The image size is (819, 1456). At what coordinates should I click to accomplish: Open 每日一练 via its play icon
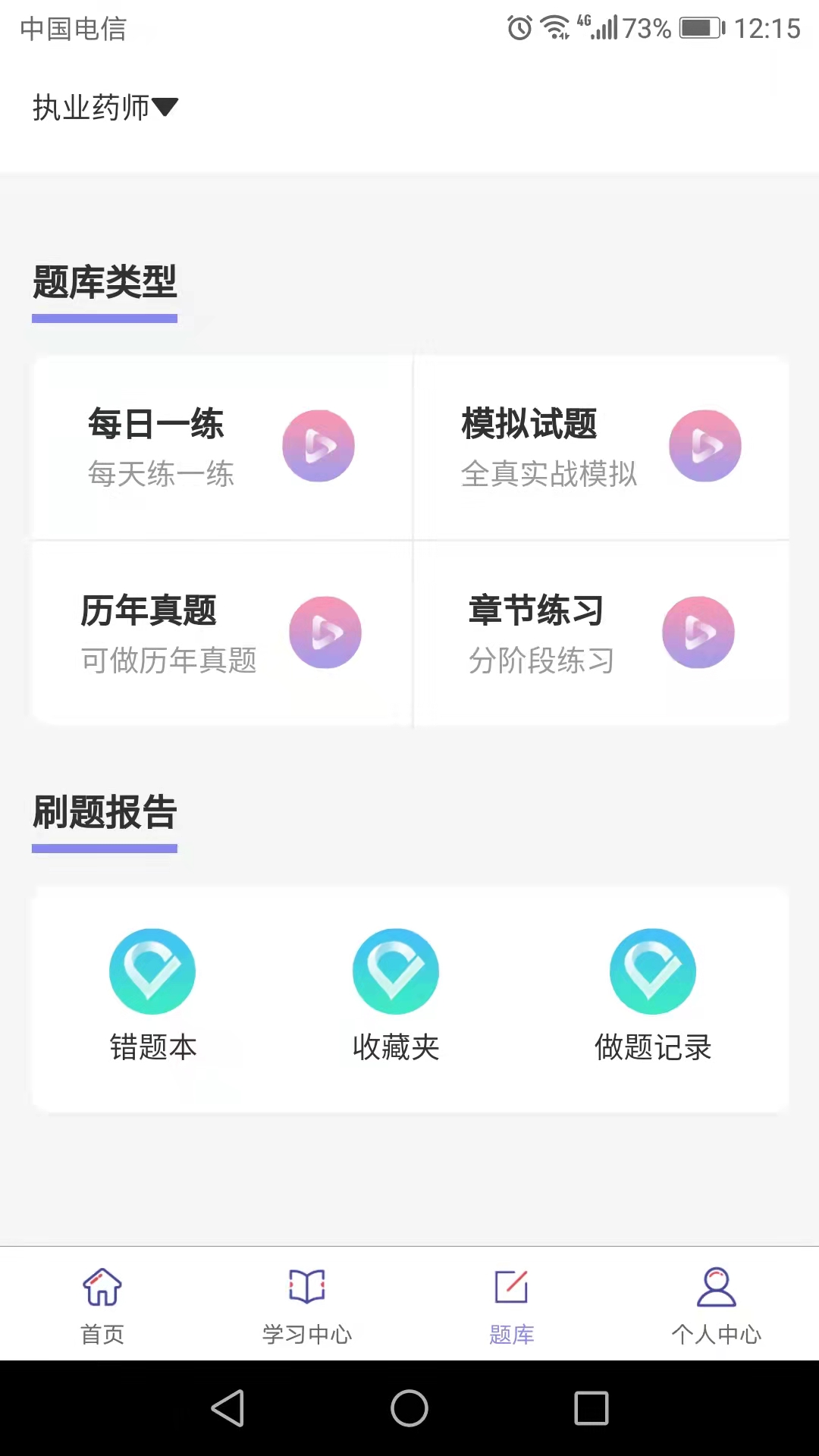[318, 446]
